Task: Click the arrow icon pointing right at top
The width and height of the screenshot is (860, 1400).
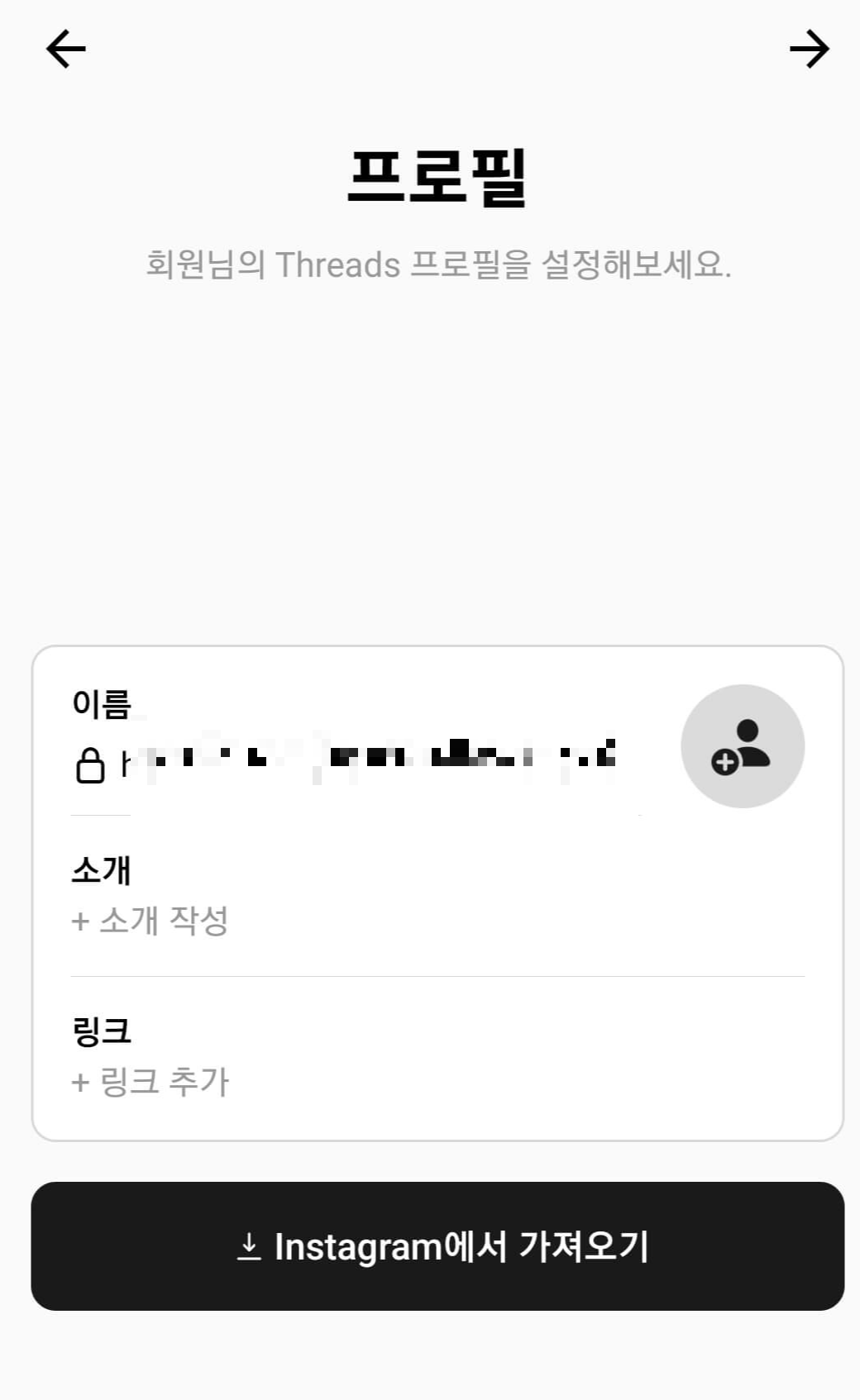Action: 810,50
